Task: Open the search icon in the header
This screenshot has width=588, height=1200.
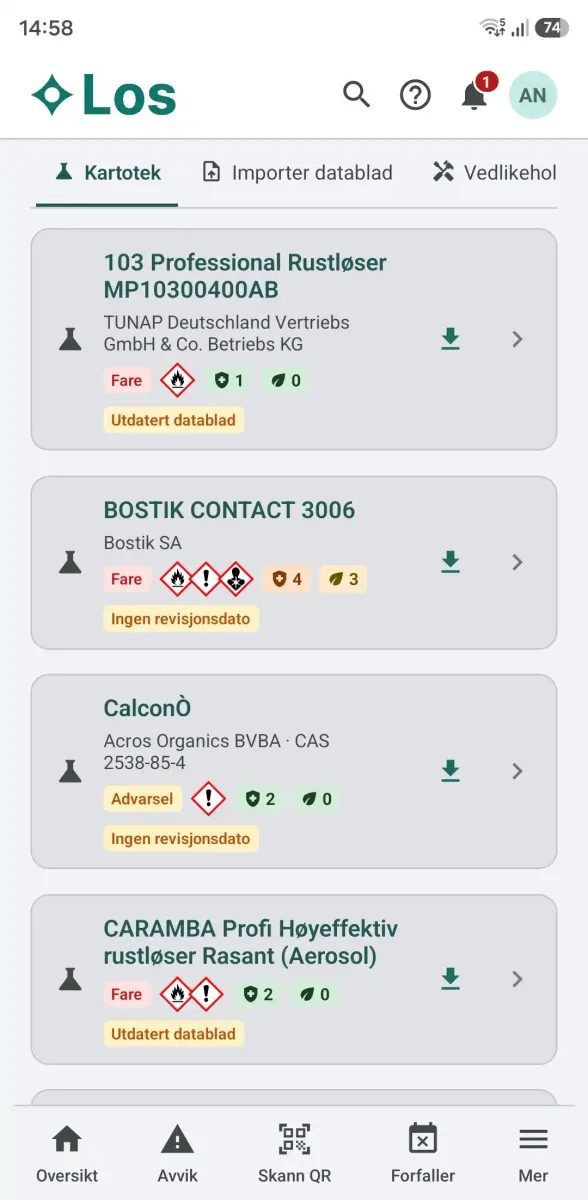Action: [357, 95]
